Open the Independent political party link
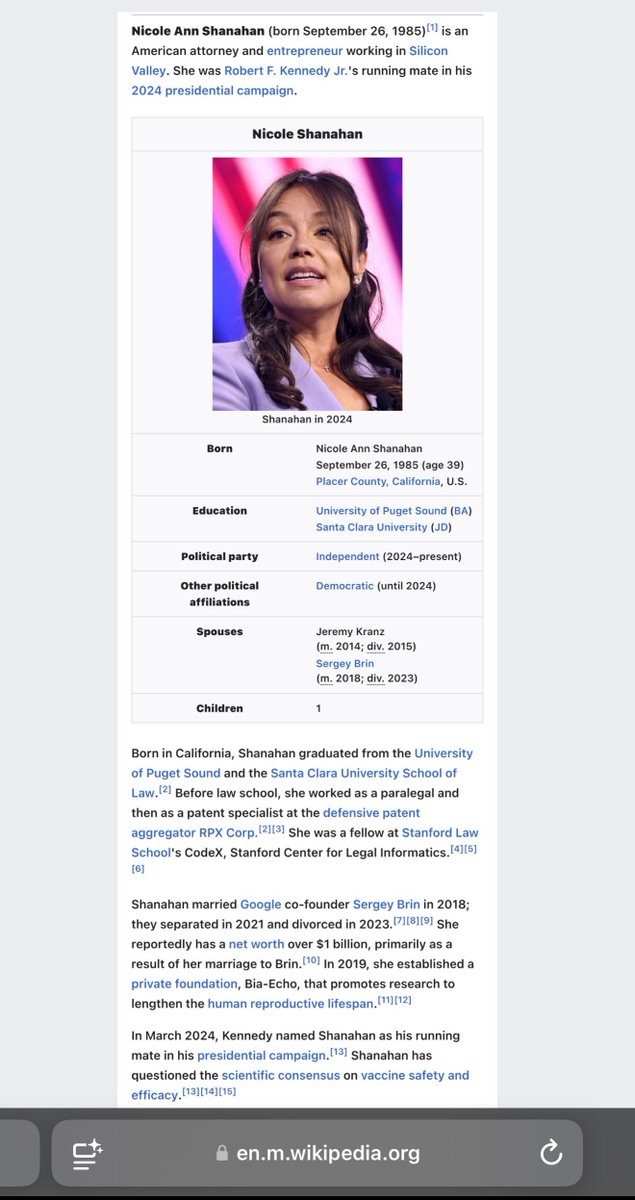 pos(347,556)
